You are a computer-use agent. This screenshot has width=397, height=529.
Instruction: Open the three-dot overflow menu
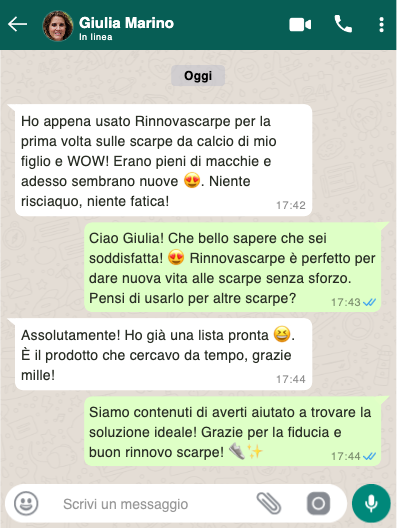pyautogui.click(x=381, y=25)
